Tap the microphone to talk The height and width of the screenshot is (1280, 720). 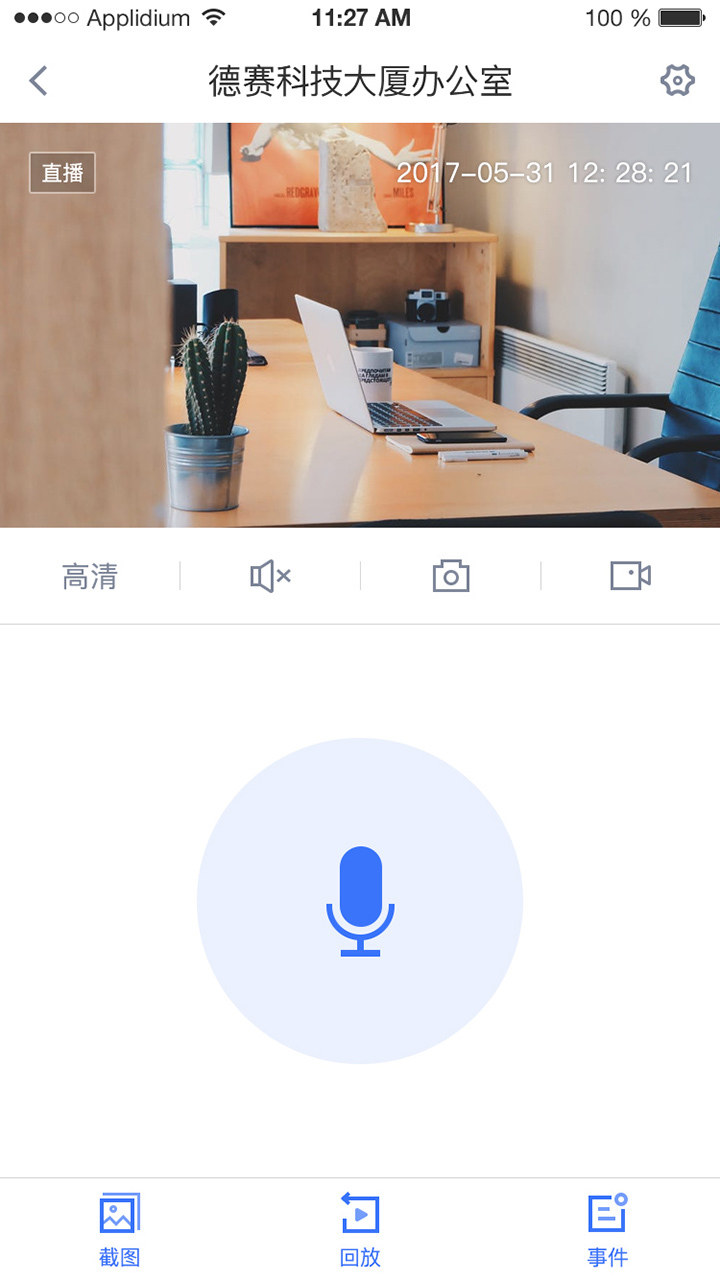click(x=360, y=901)
